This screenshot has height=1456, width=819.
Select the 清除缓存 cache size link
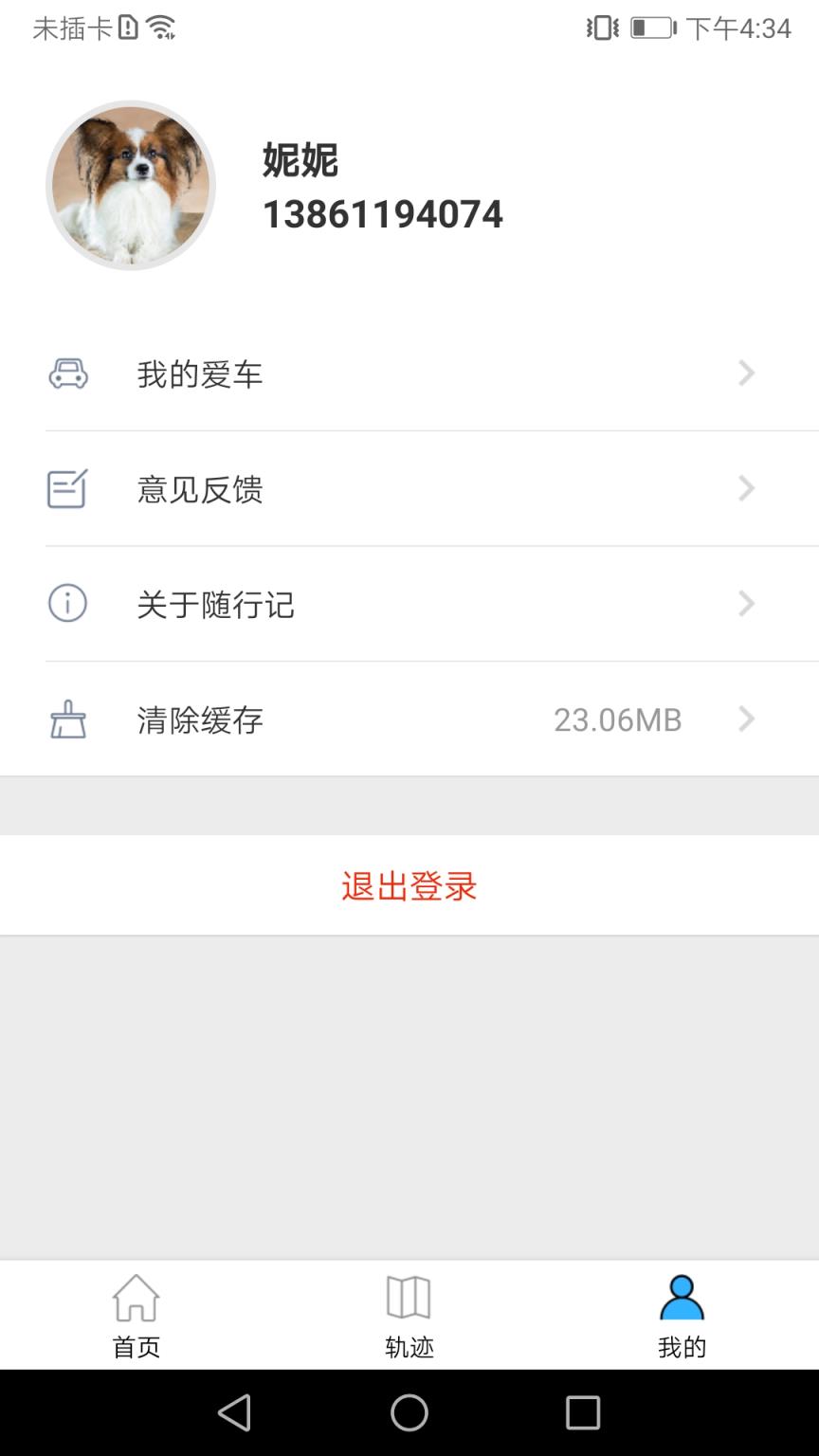[618, 719]
